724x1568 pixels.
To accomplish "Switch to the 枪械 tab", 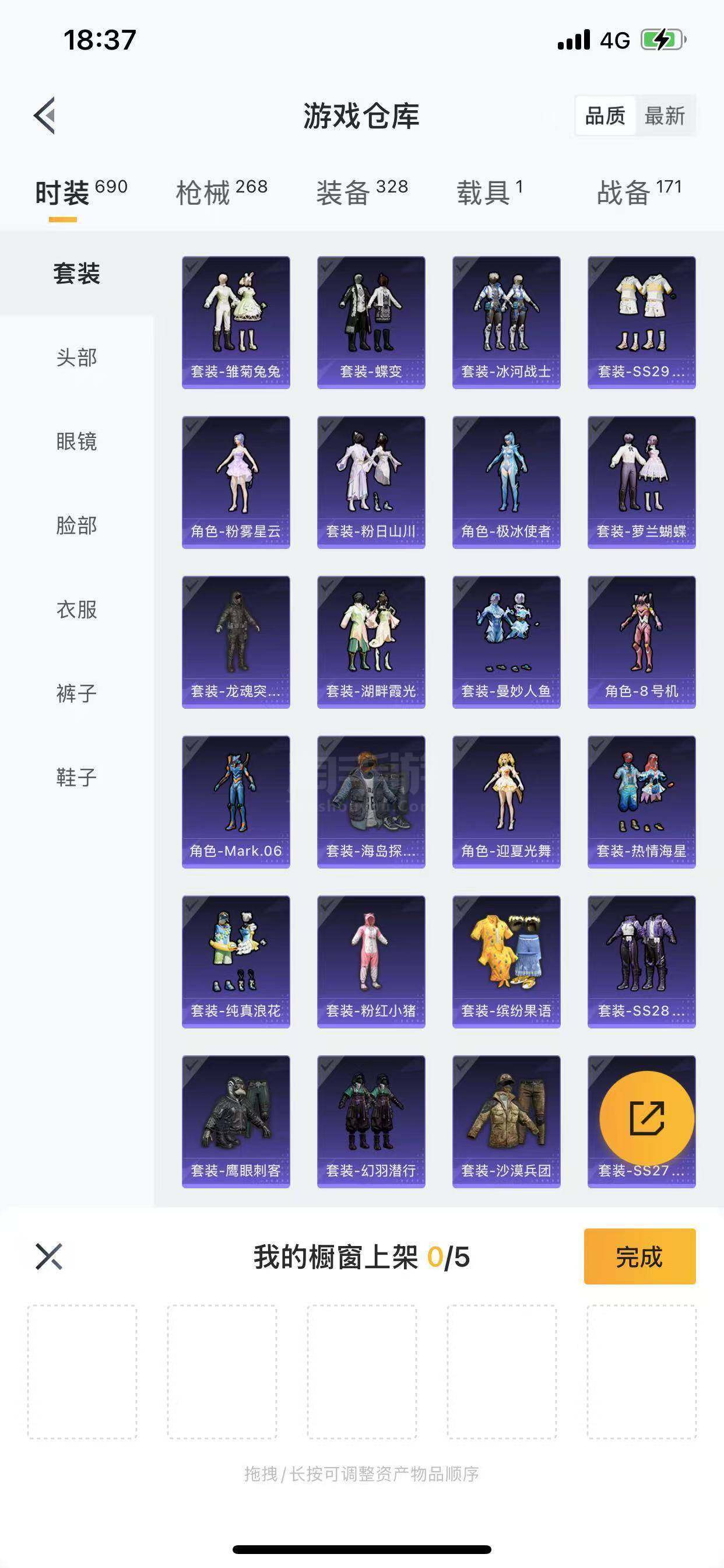I will point(222,192).
